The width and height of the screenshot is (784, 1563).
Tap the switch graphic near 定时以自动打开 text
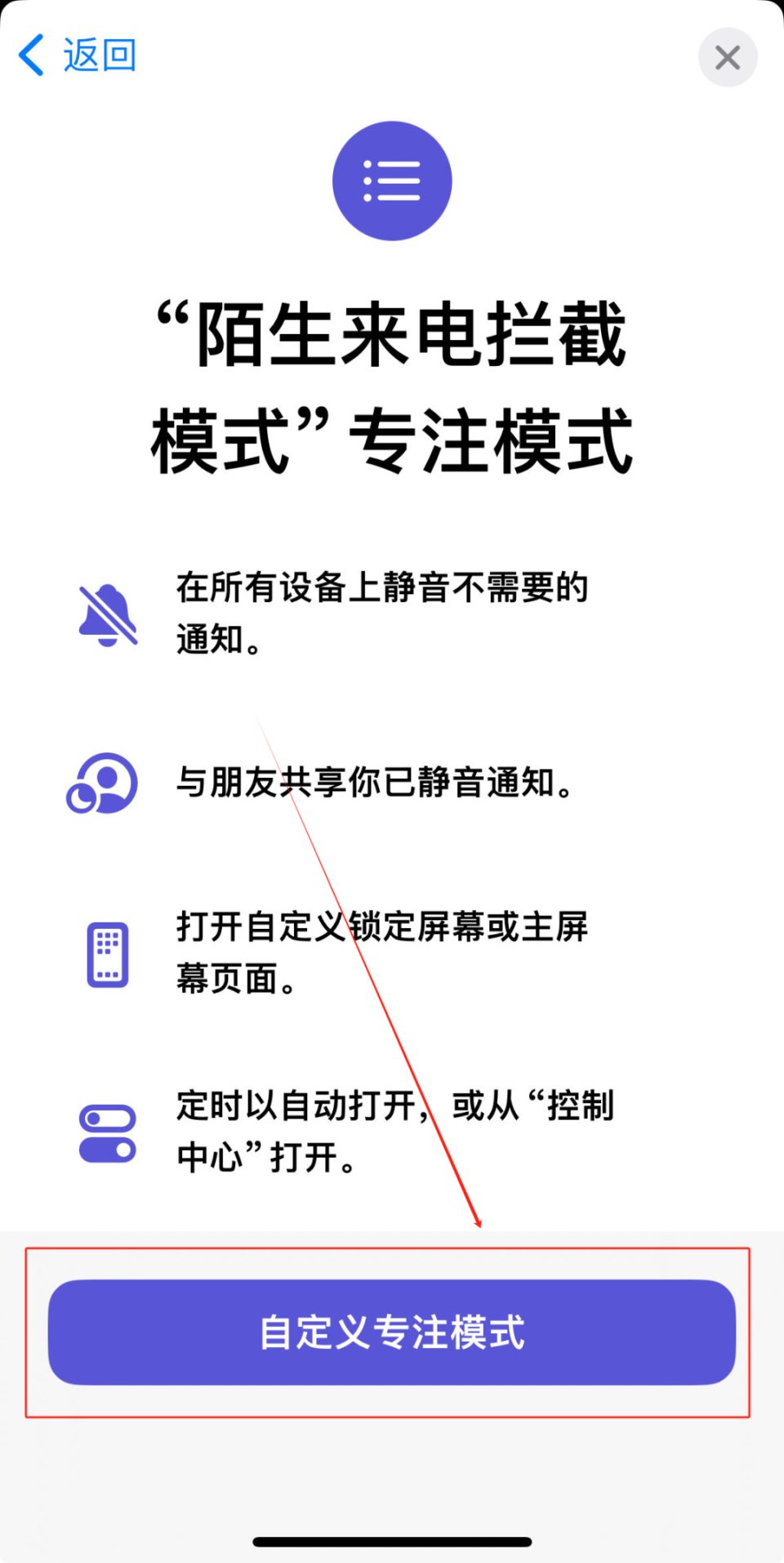click(109, 1132)
